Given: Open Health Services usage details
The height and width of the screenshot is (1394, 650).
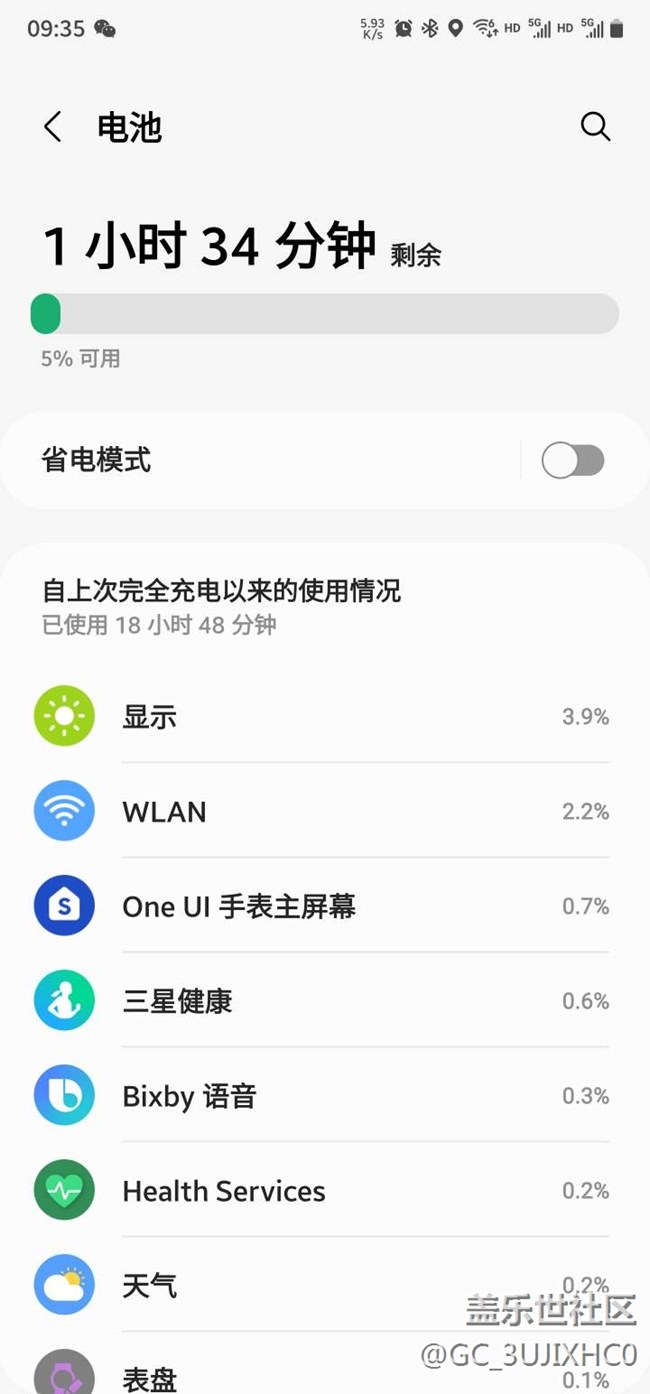Looking at the screenshot, I should [x=325, y=1191].
